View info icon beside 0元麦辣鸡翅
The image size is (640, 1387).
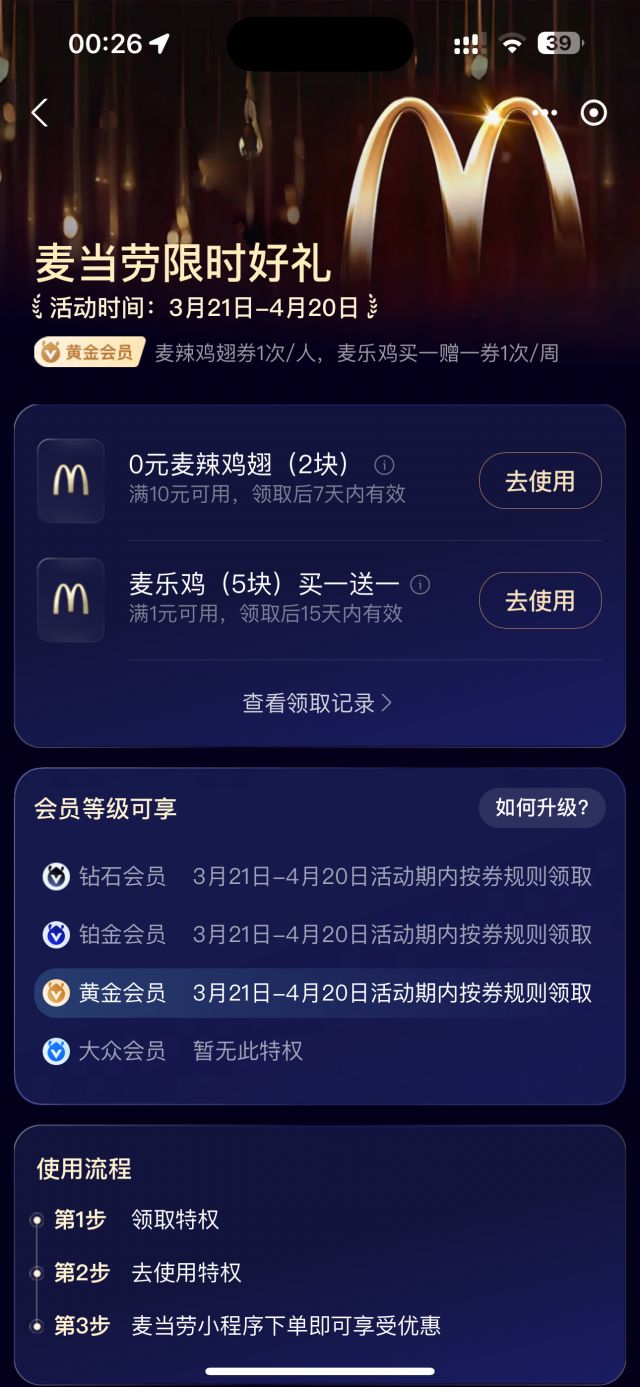[384, 465]
